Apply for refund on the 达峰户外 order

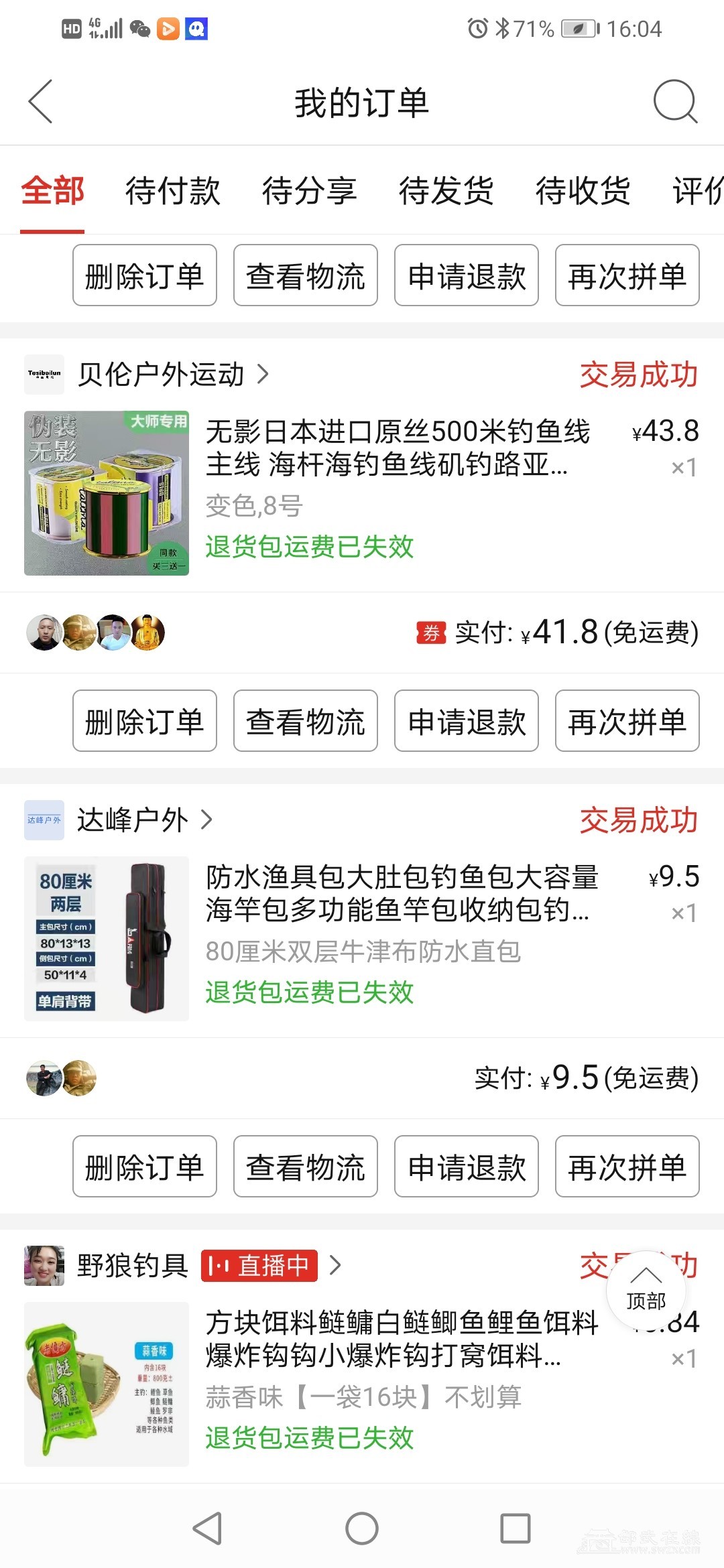click(x=466, y=1167)
